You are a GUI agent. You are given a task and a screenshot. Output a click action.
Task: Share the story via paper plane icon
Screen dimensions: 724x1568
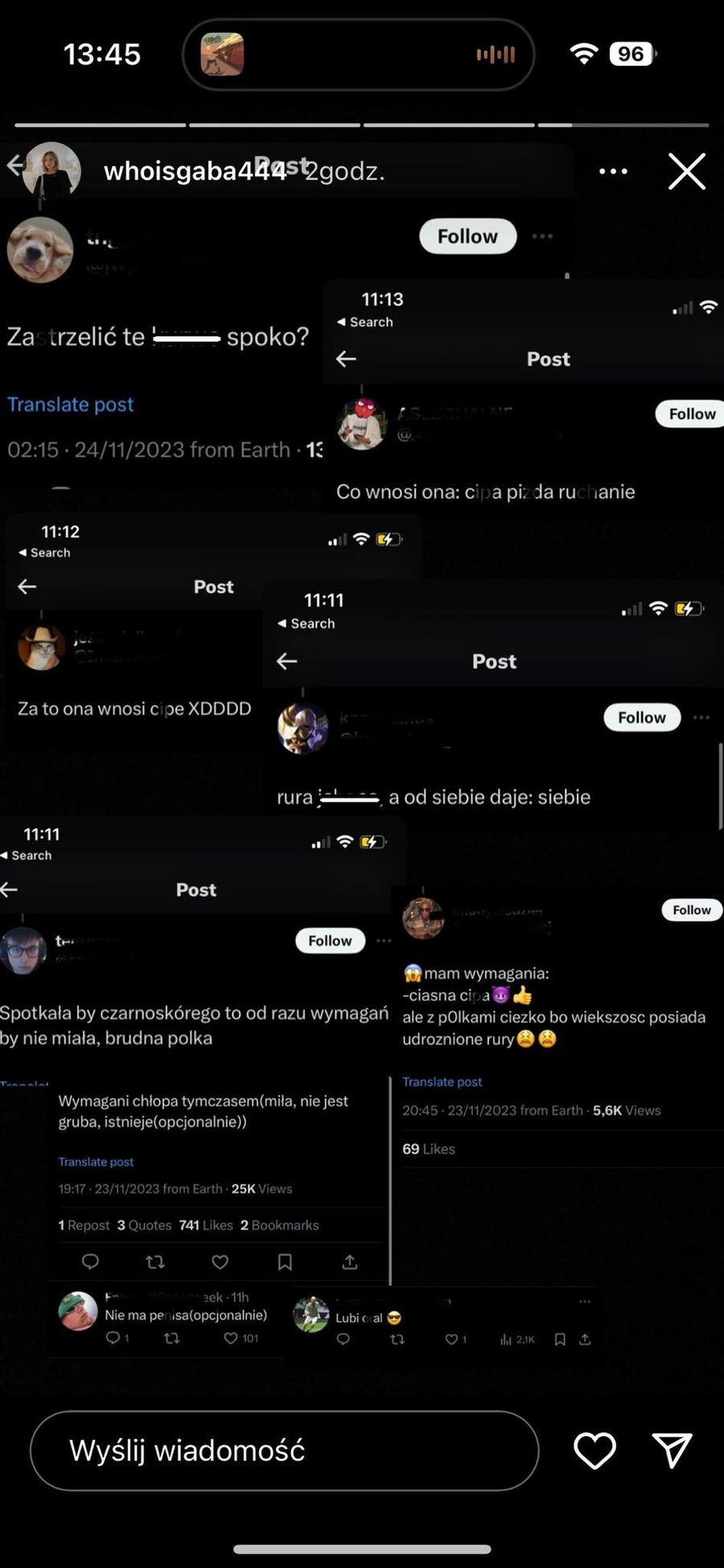[x=672, y=1451]
